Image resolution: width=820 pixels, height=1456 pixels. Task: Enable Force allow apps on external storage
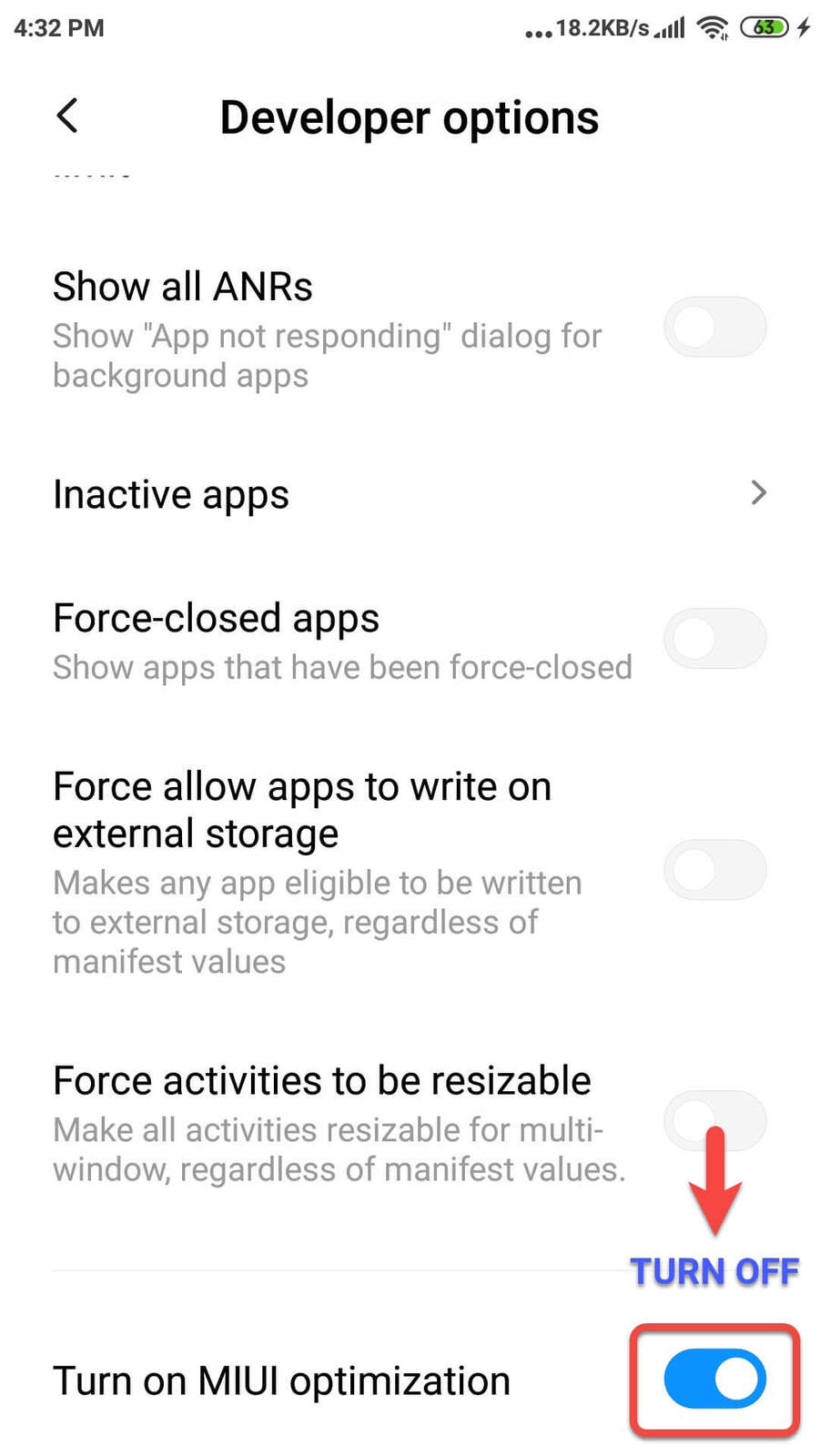click(x=714, y=870)
